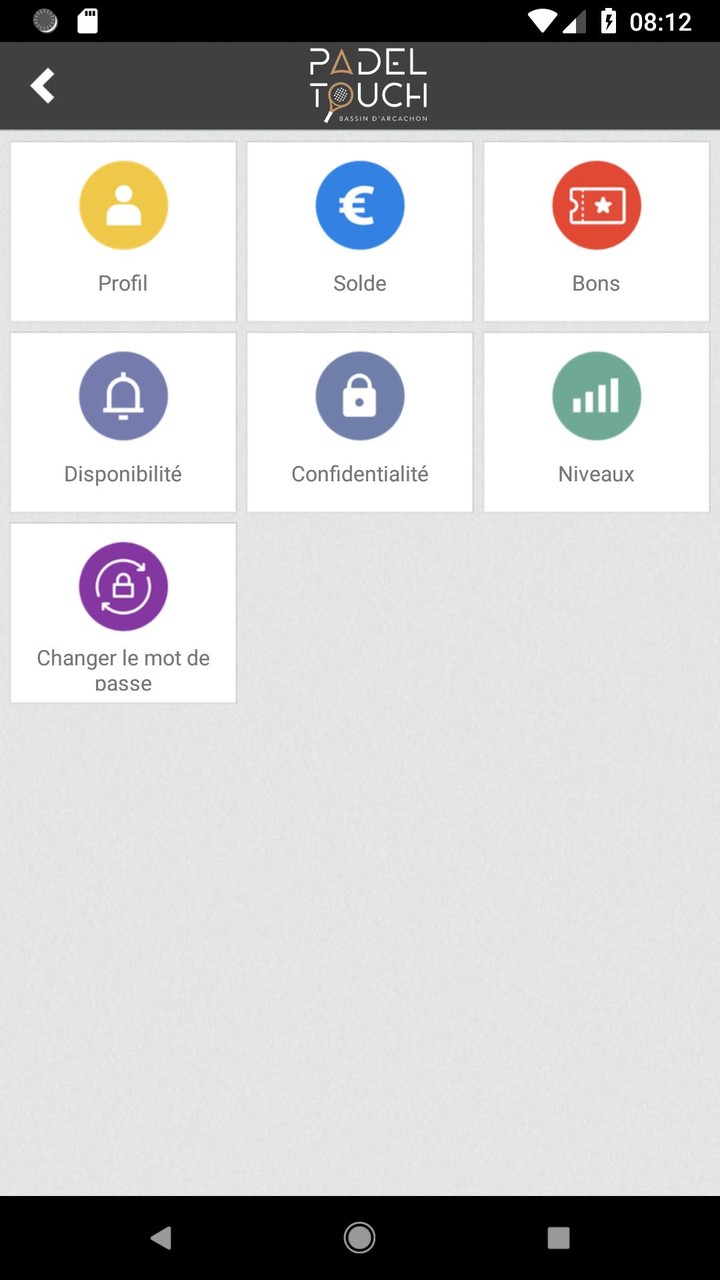Open the Confidentialité padlock icon
The width and height of the screenshot is (720, 1280).
(x=360, y=395)
